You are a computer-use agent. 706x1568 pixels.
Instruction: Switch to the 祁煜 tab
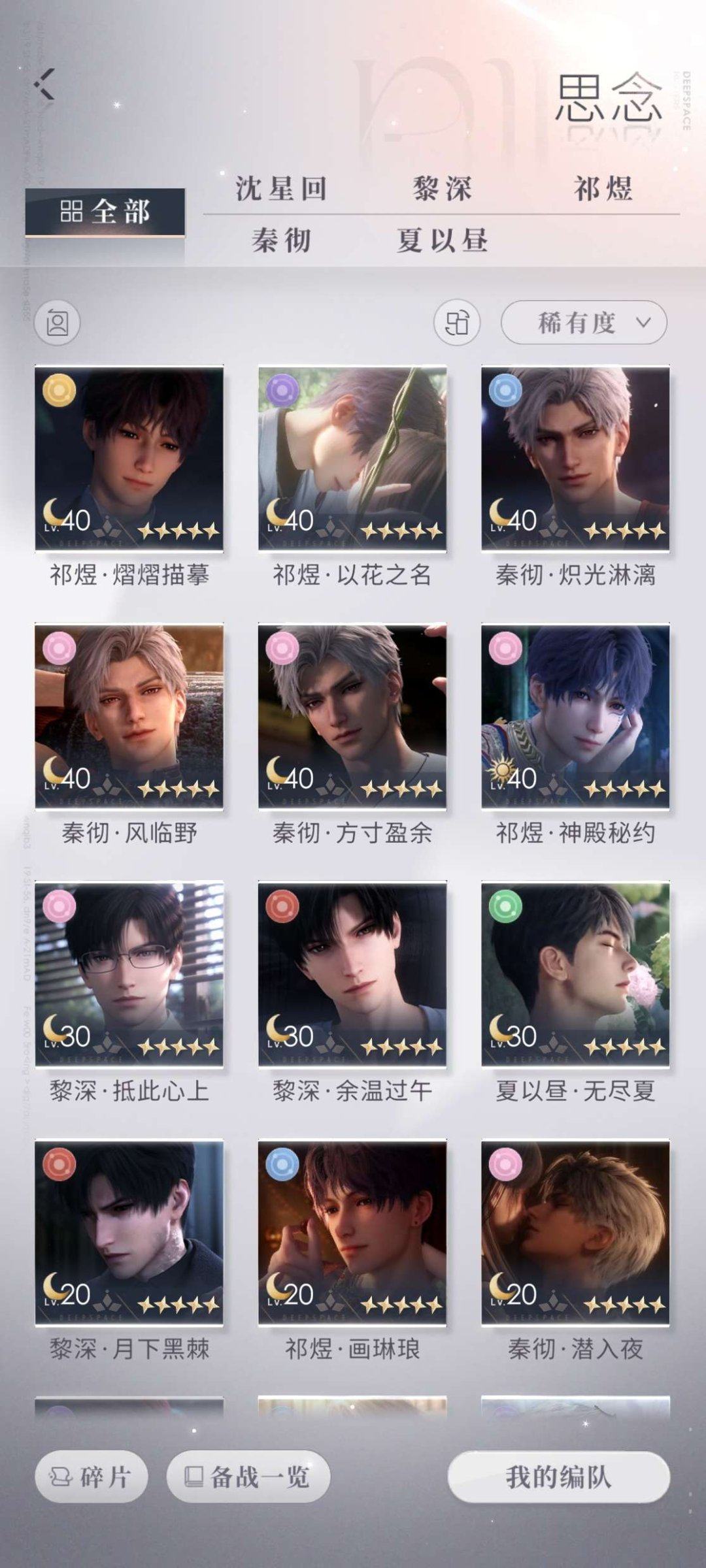[x=603, y=189]
